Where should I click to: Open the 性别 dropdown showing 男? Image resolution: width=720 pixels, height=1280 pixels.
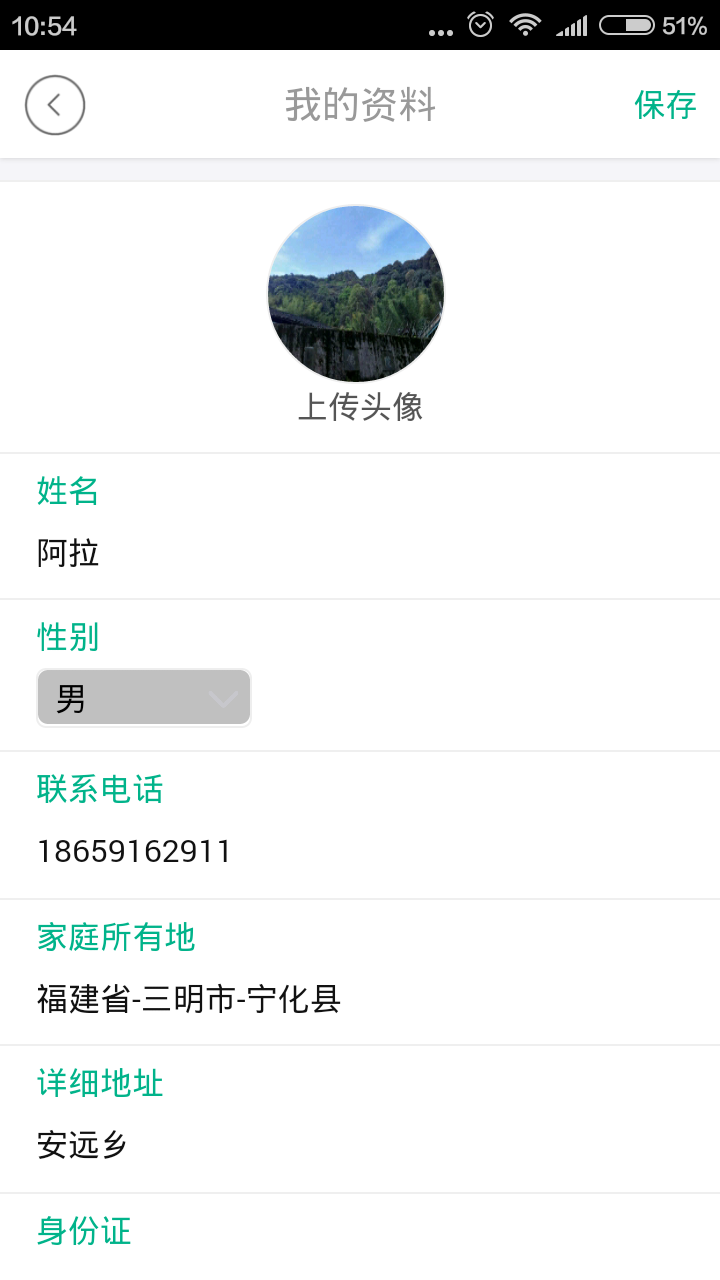144,698
